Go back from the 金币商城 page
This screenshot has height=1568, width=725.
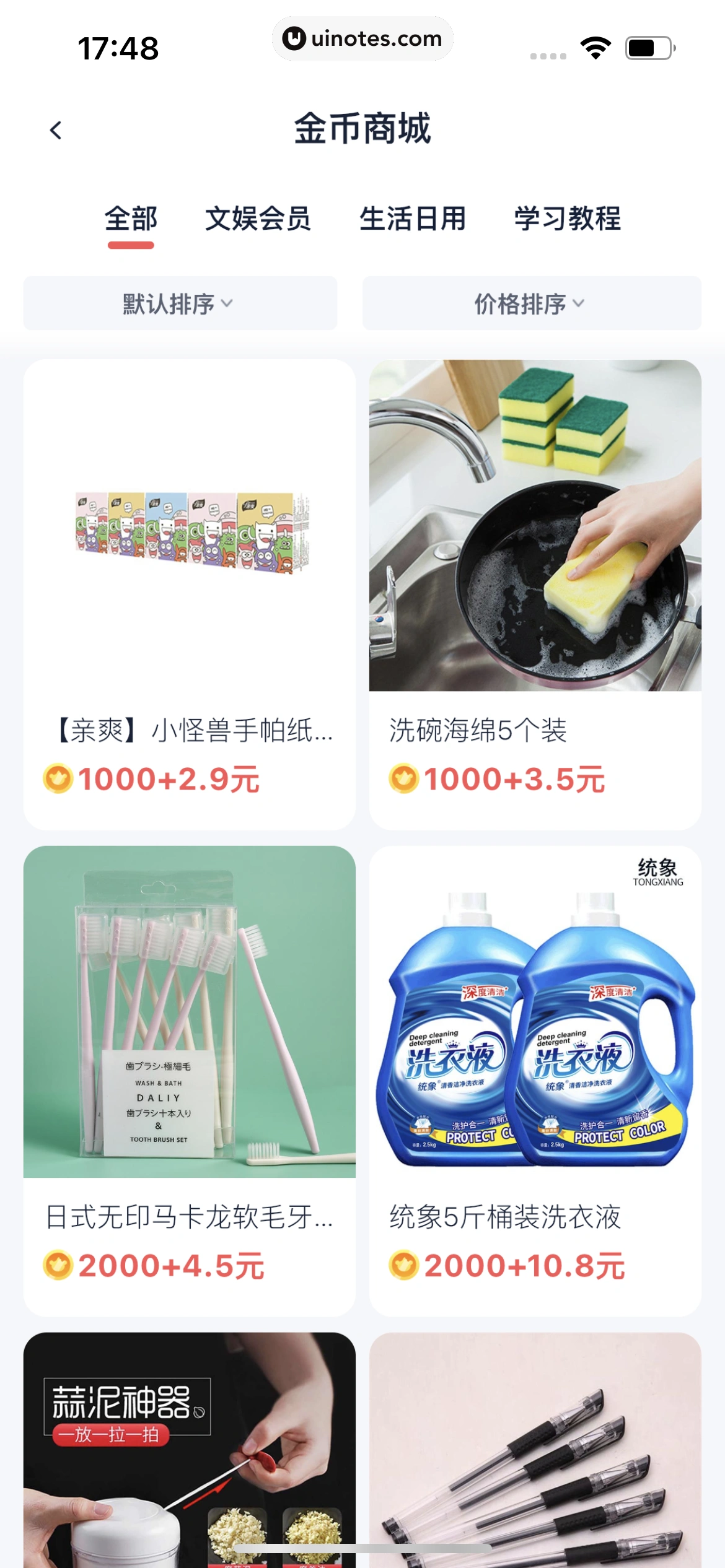[56, 130]
